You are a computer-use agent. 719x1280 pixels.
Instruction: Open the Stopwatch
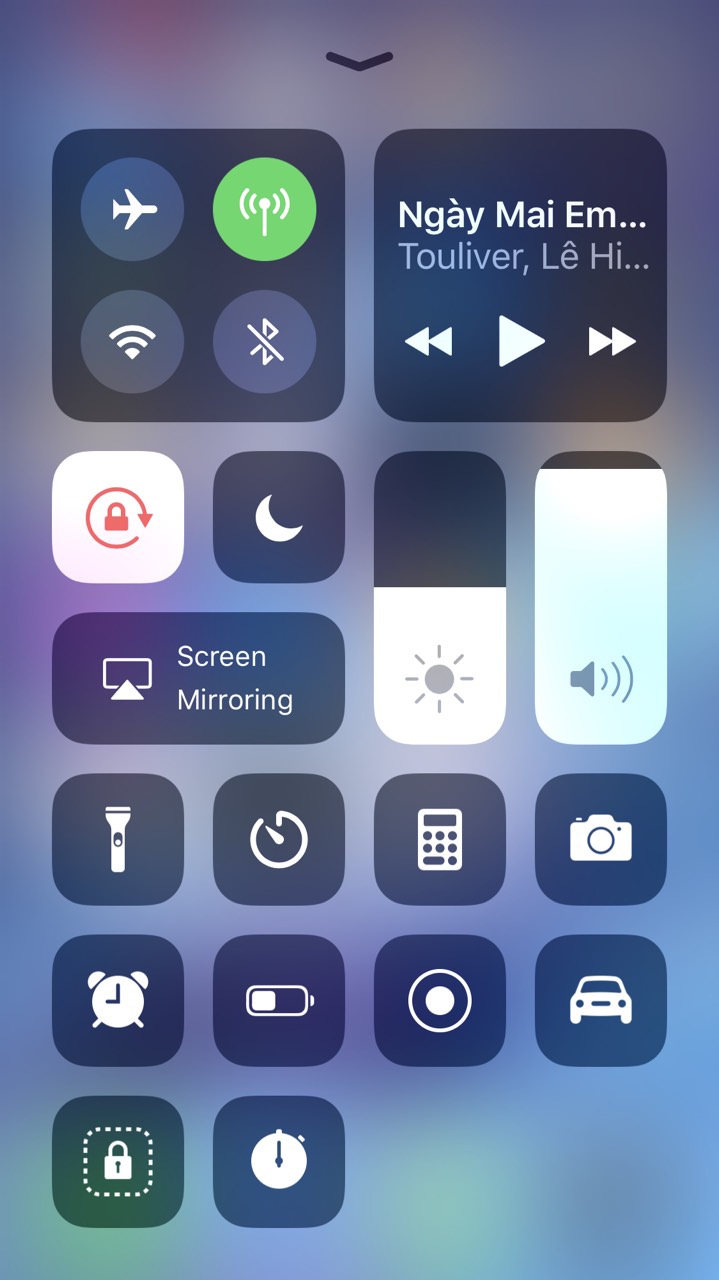pyautogui.click(x=279, y=1161)
